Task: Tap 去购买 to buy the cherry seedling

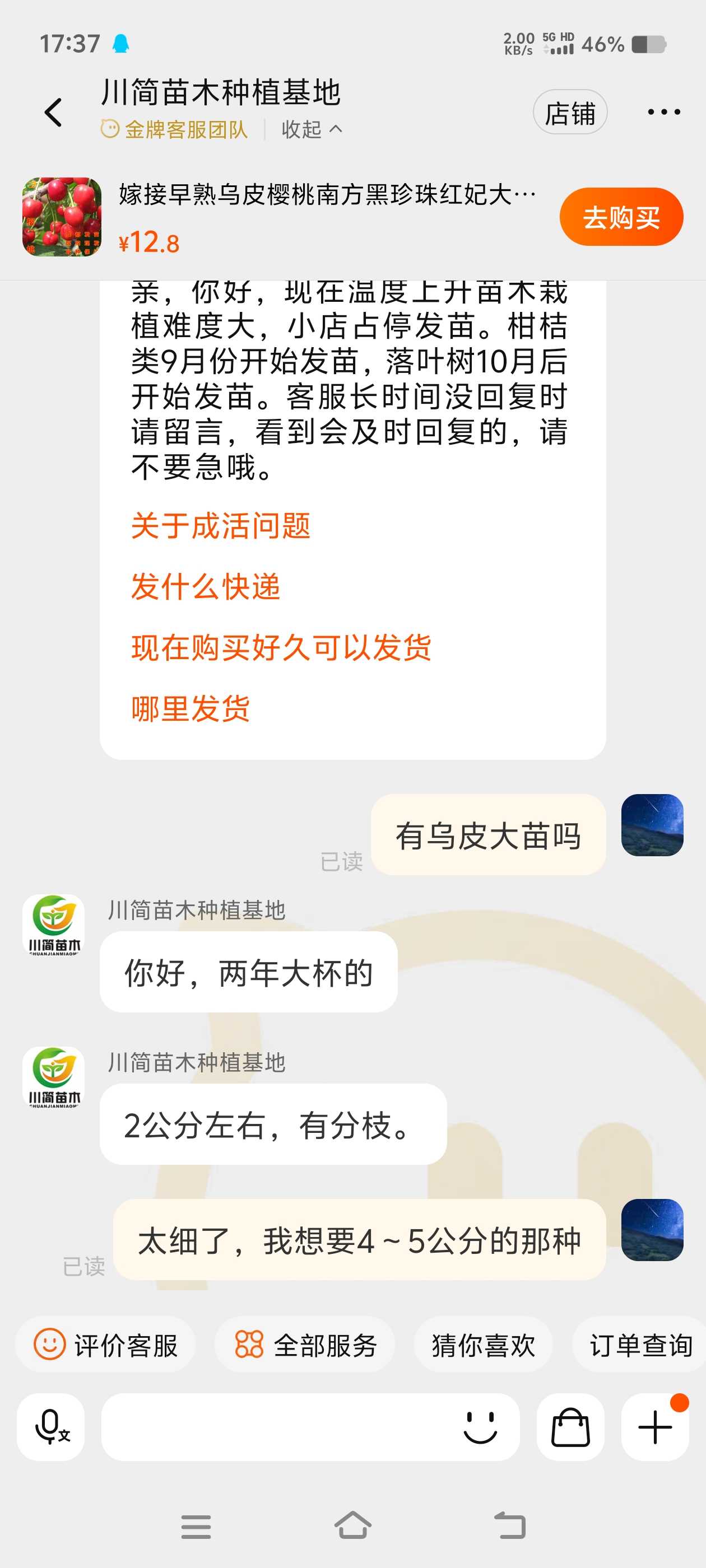Action: (x=621, y=217)
